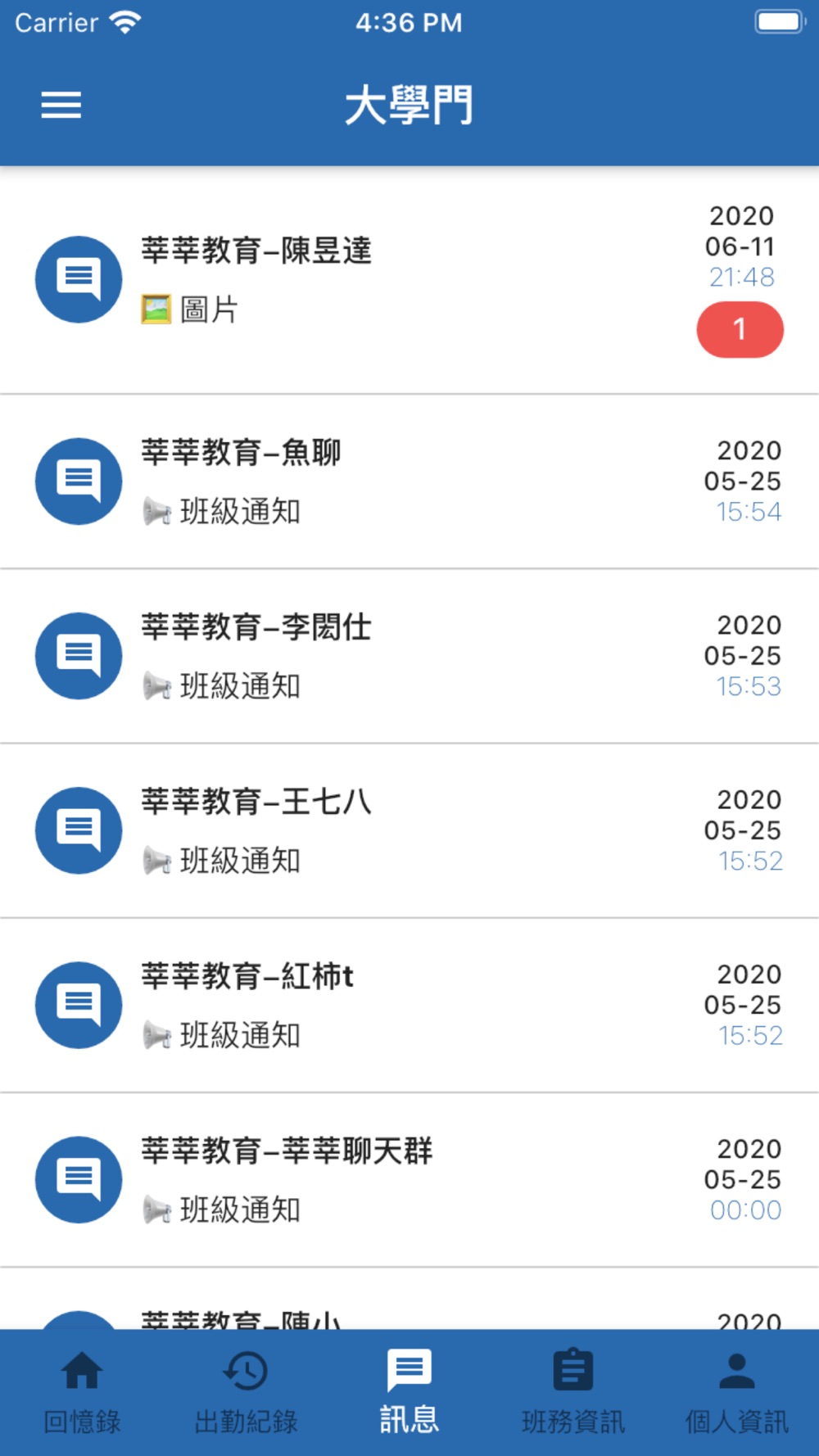Image resolution: width=819 pixels, height=1456 pixels.
Task: Switch to 班務資訊 tab
Action: point(573,1392)
